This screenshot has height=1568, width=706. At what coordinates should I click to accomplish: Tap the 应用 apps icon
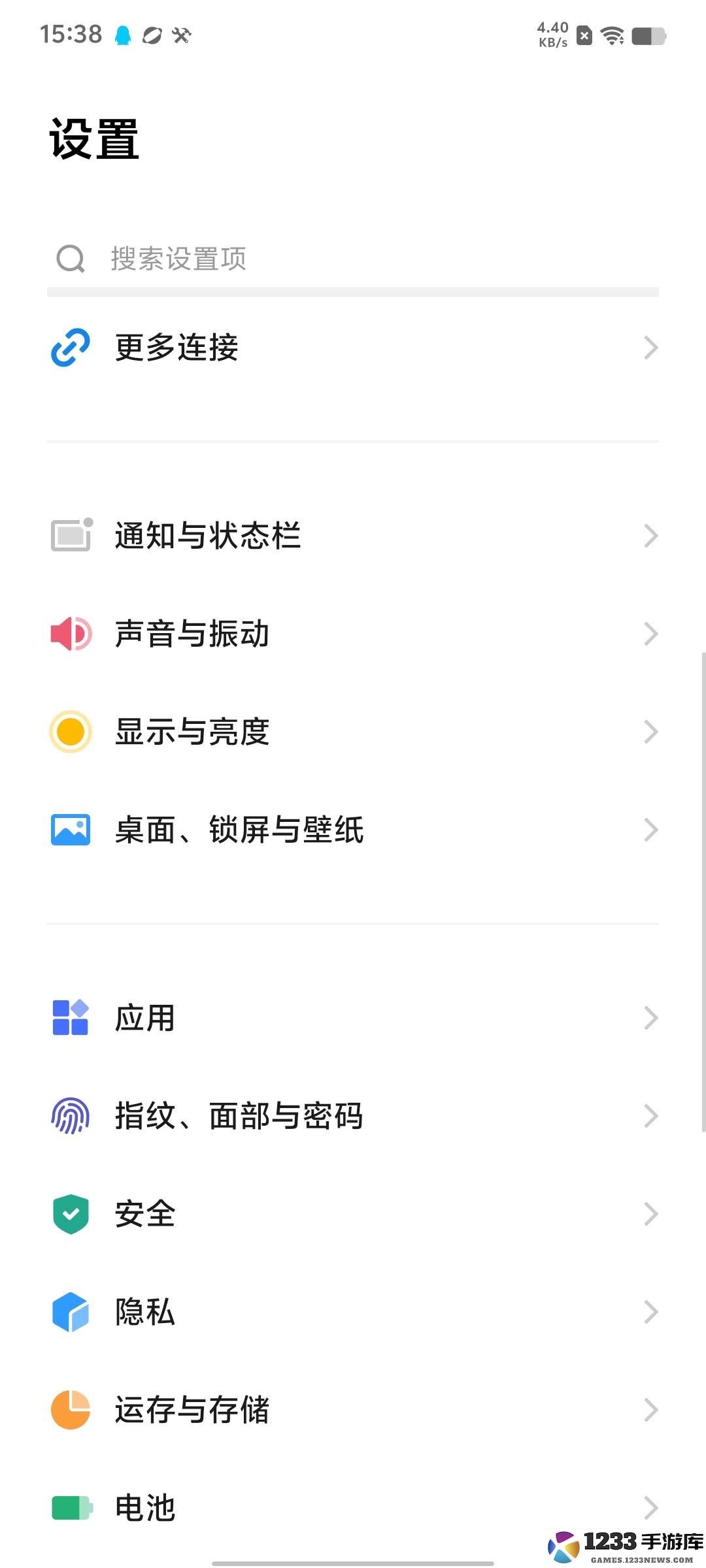[x=70, y=1017]
